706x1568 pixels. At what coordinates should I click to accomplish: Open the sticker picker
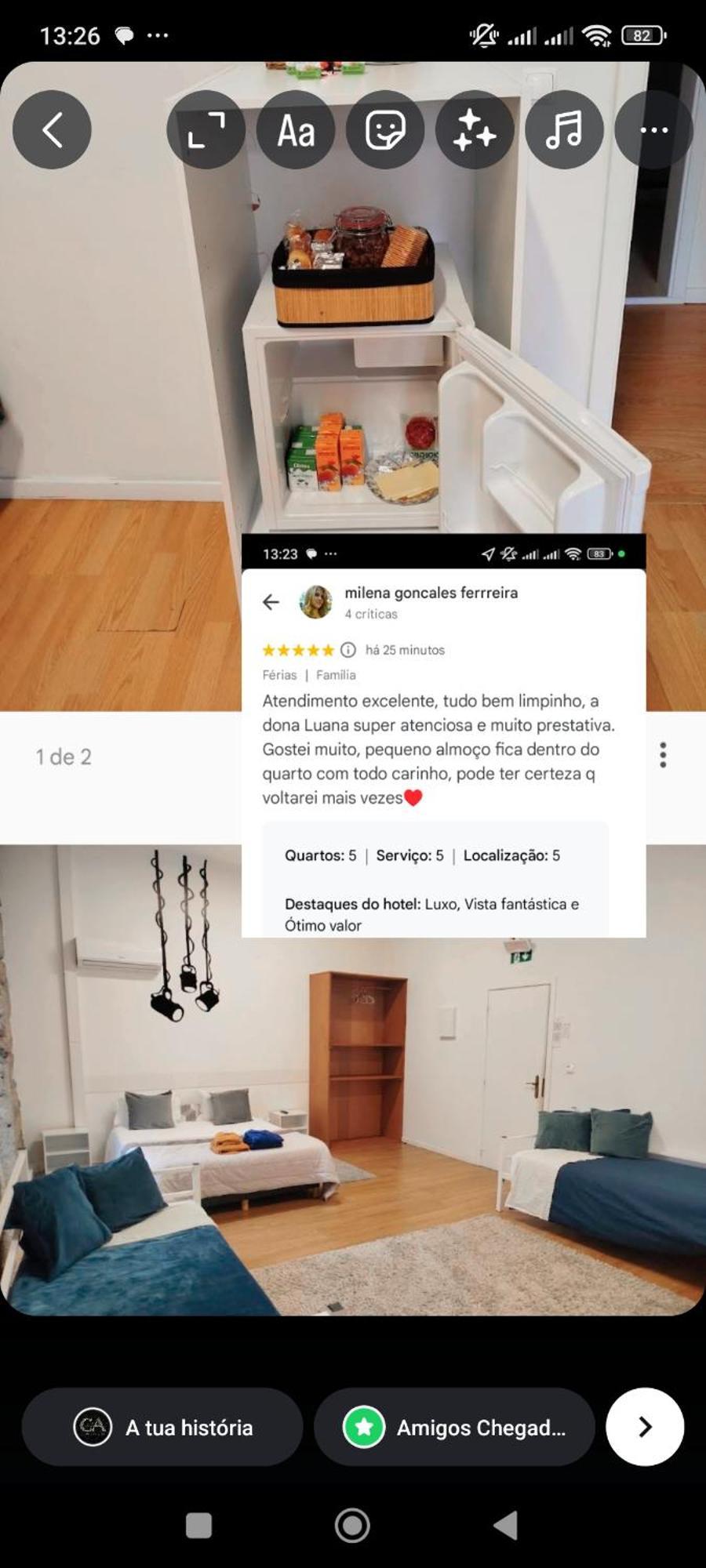(385, 129)
